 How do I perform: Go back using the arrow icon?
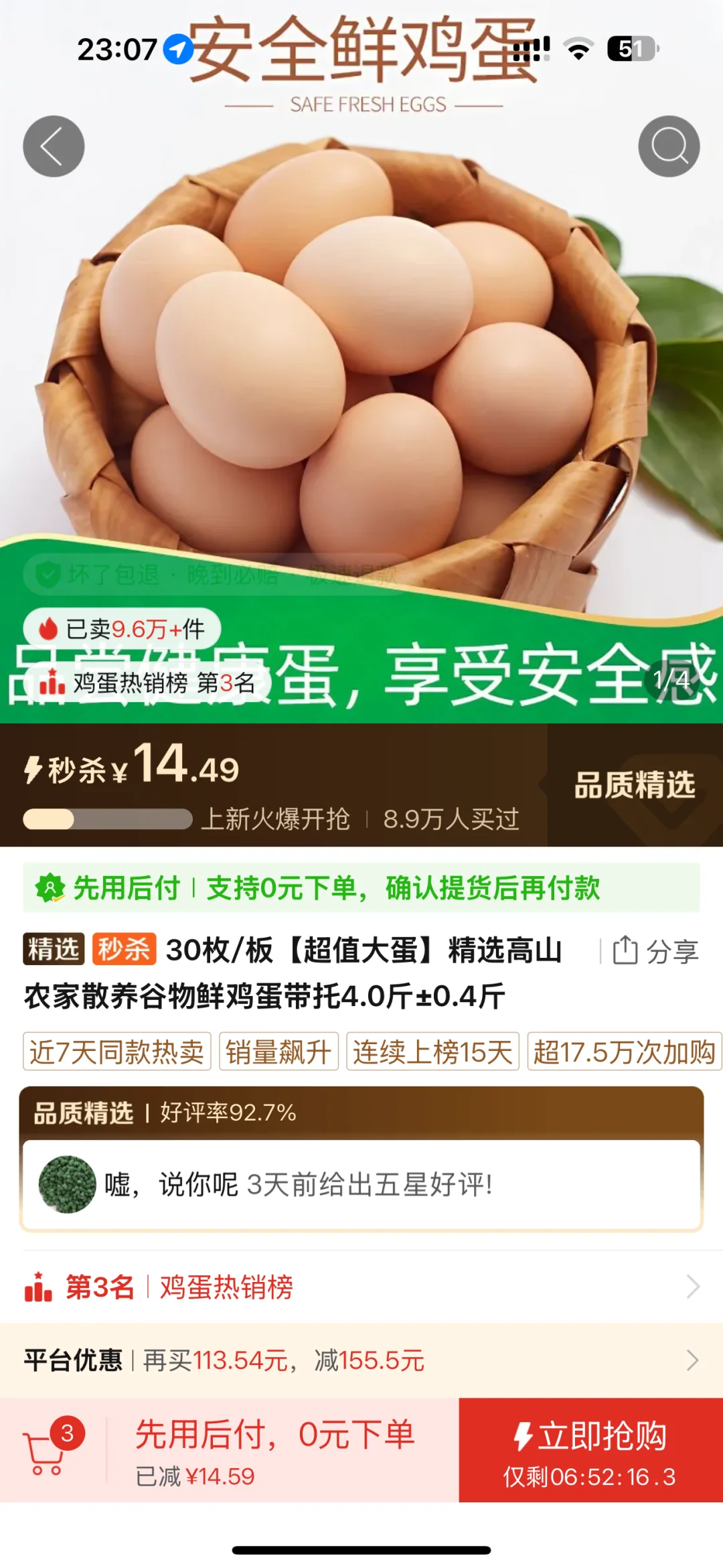[54, 146]
